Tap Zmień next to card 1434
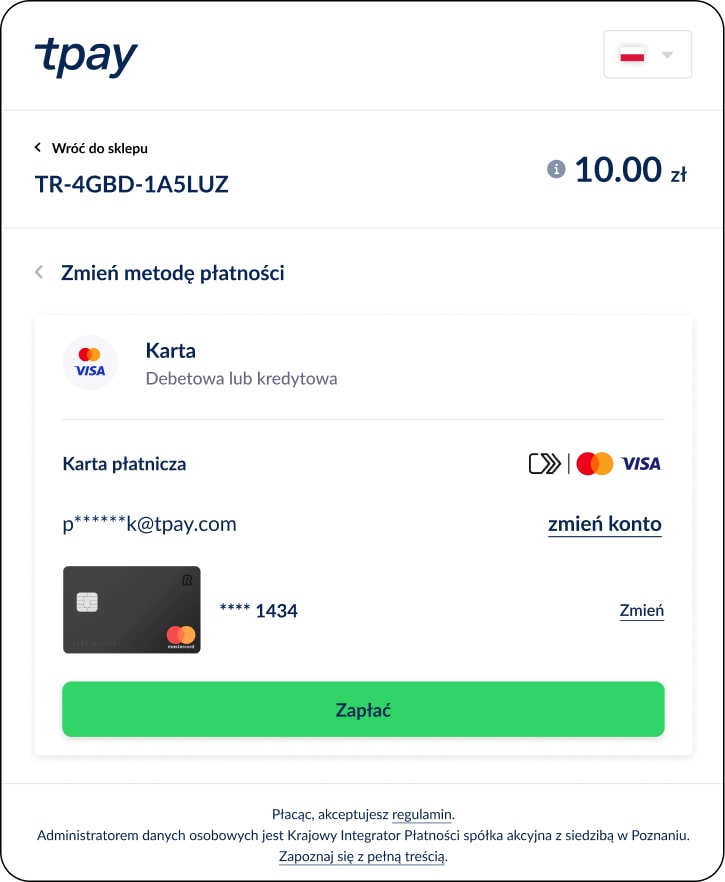Viewport: 725px width, 882px height. 641,610
